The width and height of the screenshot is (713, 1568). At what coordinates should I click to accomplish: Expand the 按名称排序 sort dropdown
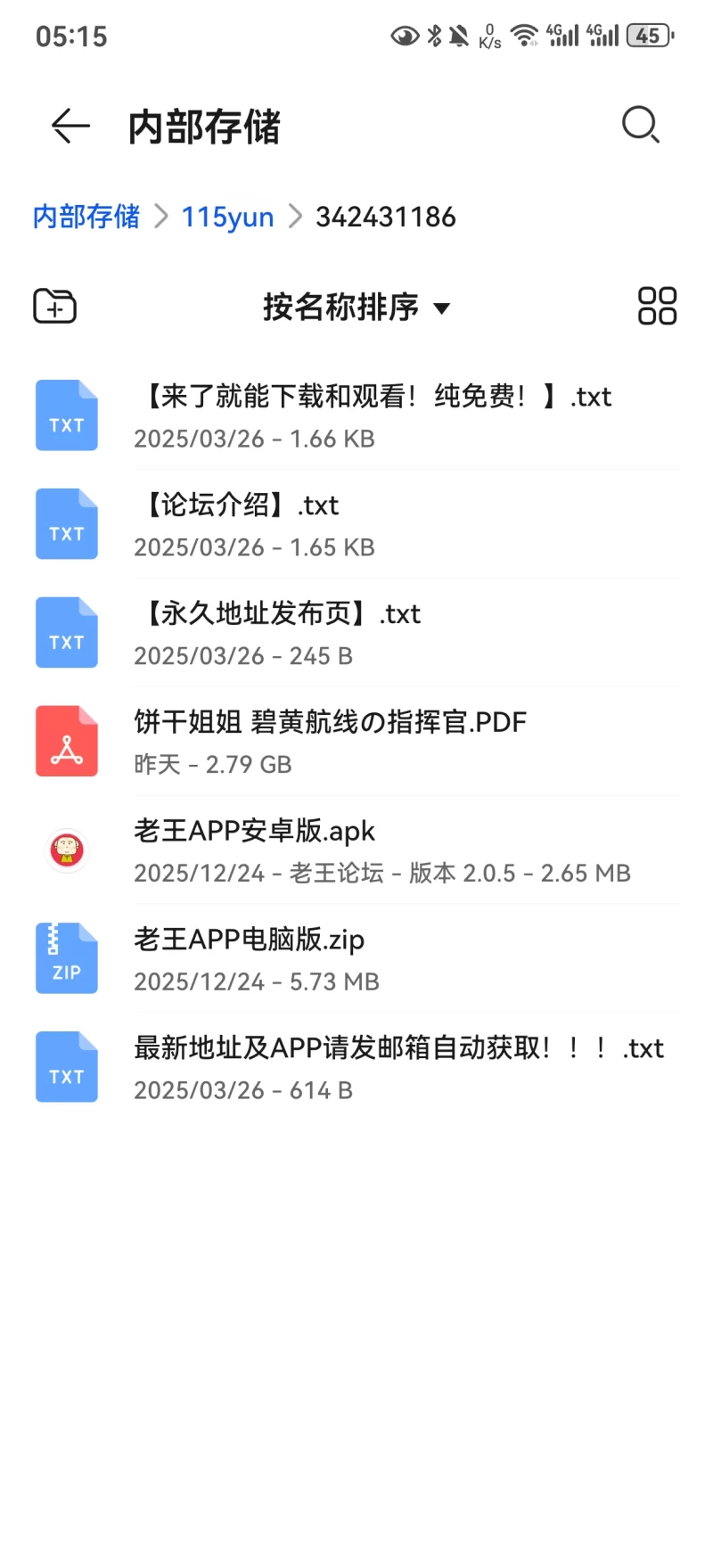pyautogui.click(x=356, y=308)
